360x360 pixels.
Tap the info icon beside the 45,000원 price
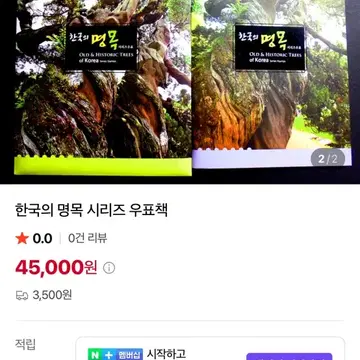pos(109,268)
